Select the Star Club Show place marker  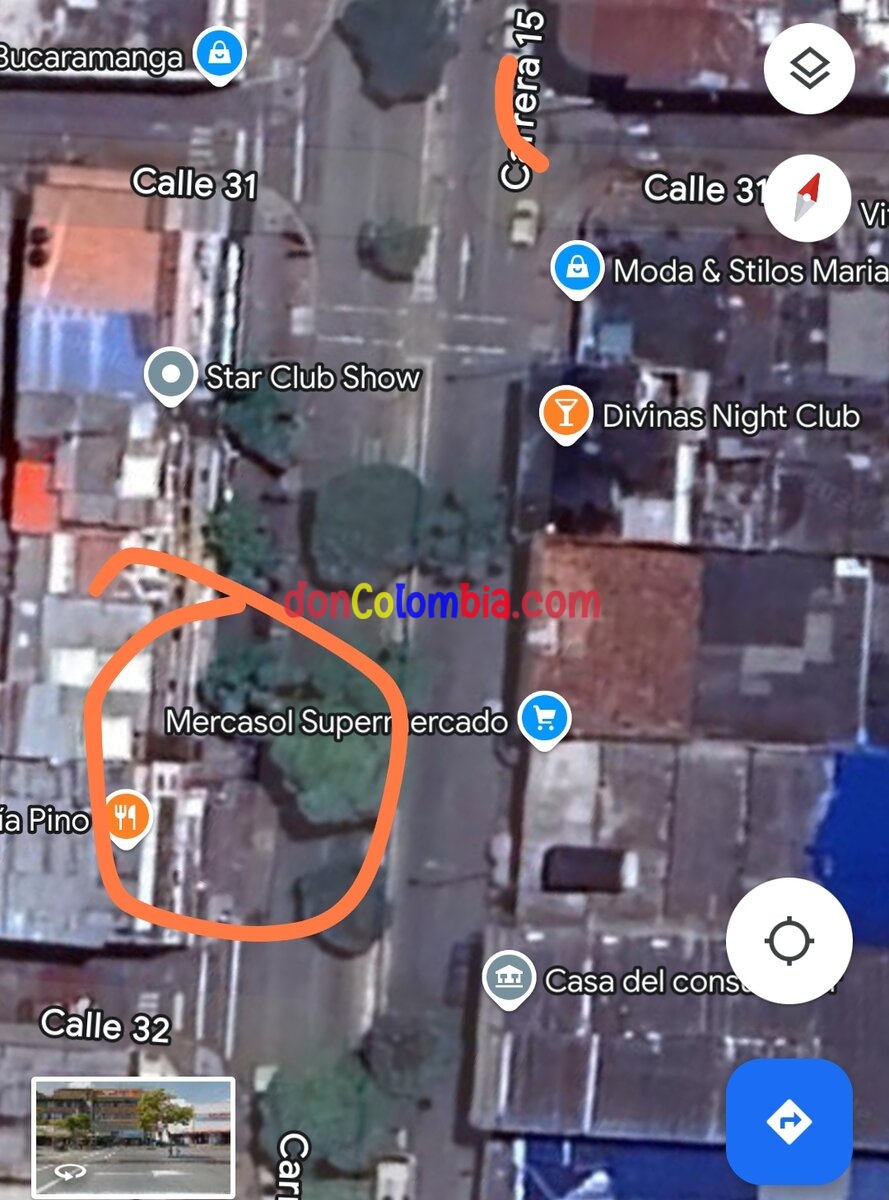coord(171,376)
